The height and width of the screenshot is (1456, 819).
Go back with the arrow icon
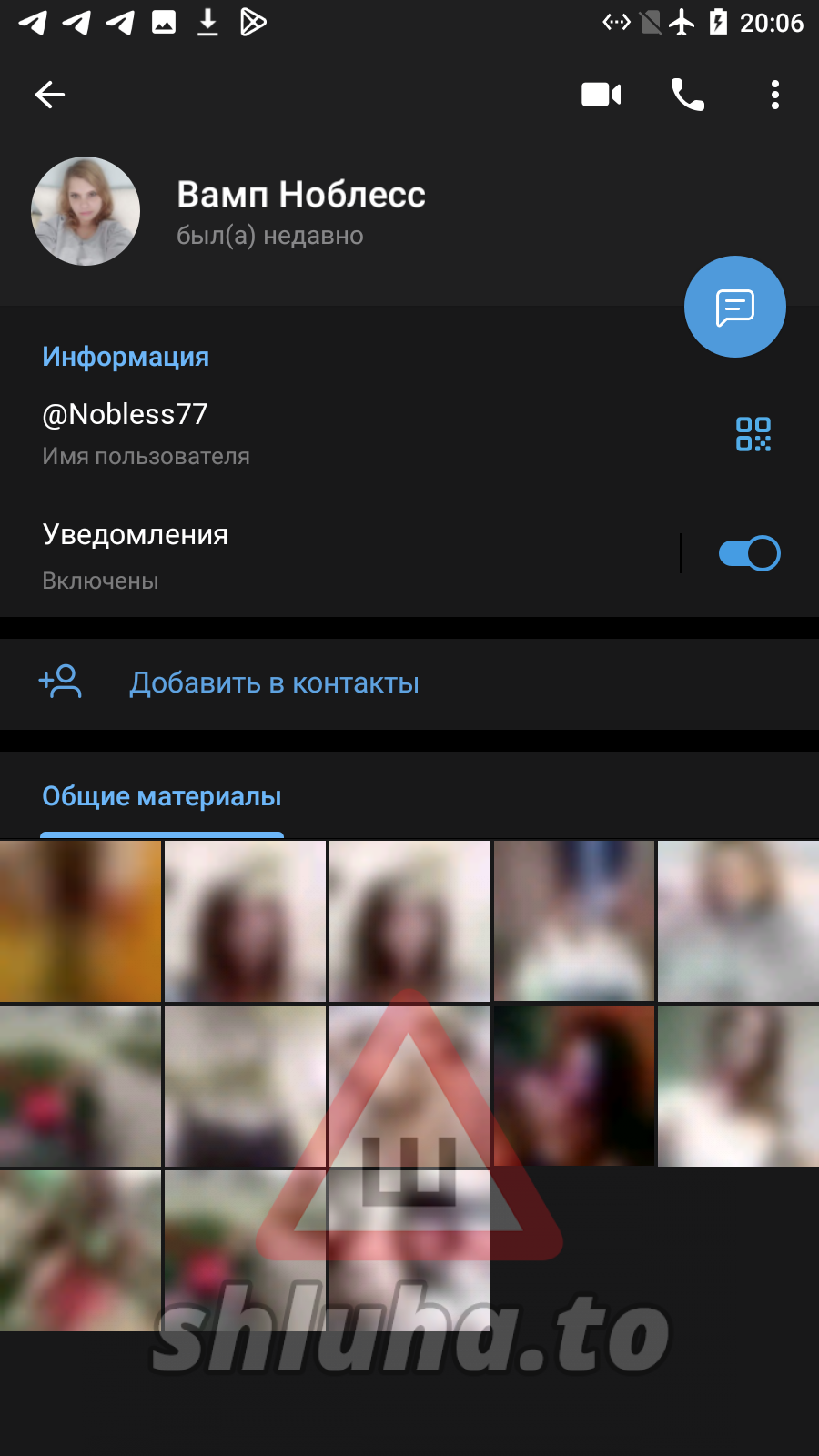tap(50, 95)
